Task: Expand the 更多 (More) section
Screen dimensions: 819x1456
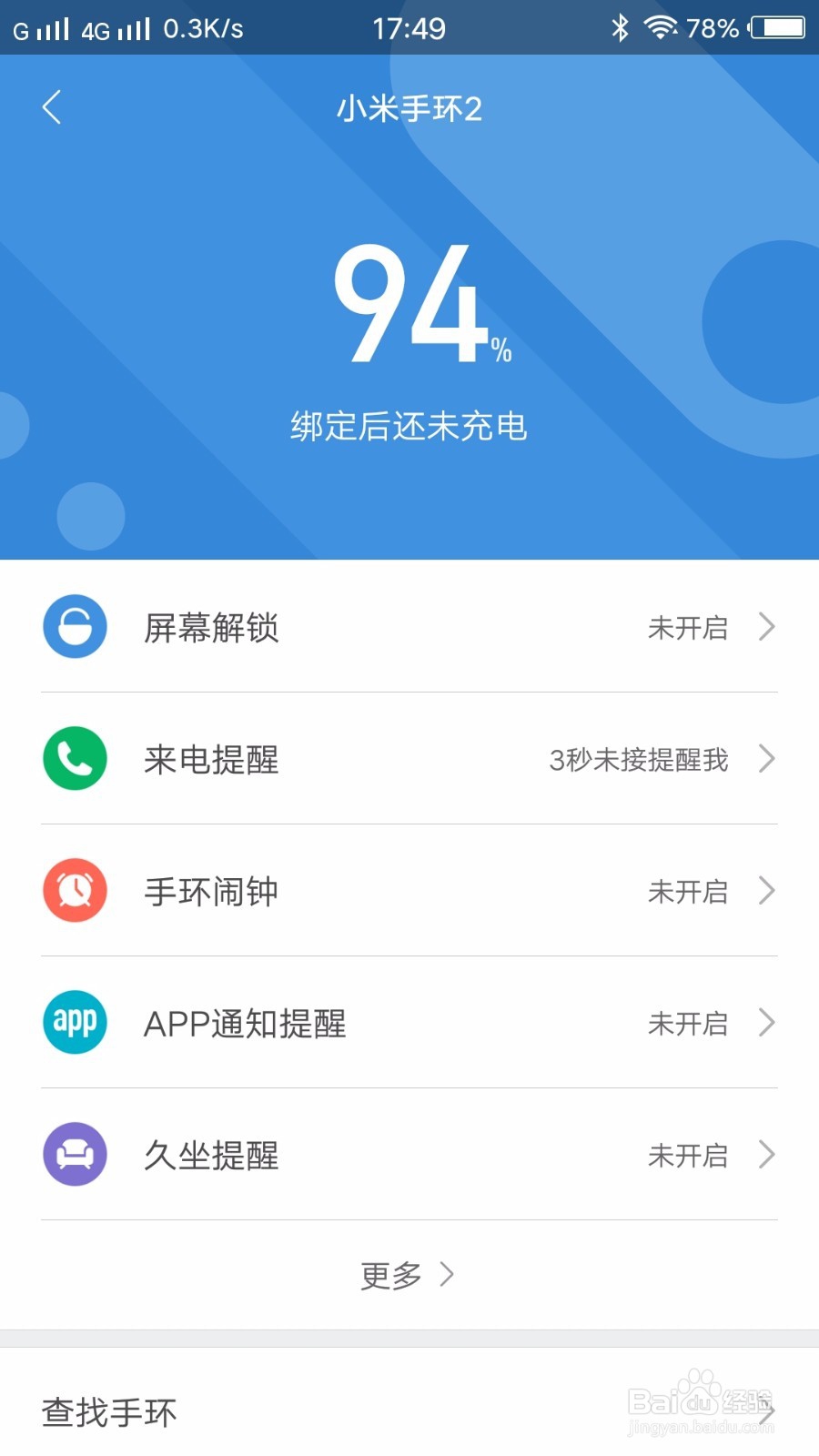Action: click(x=407, y=1274)
